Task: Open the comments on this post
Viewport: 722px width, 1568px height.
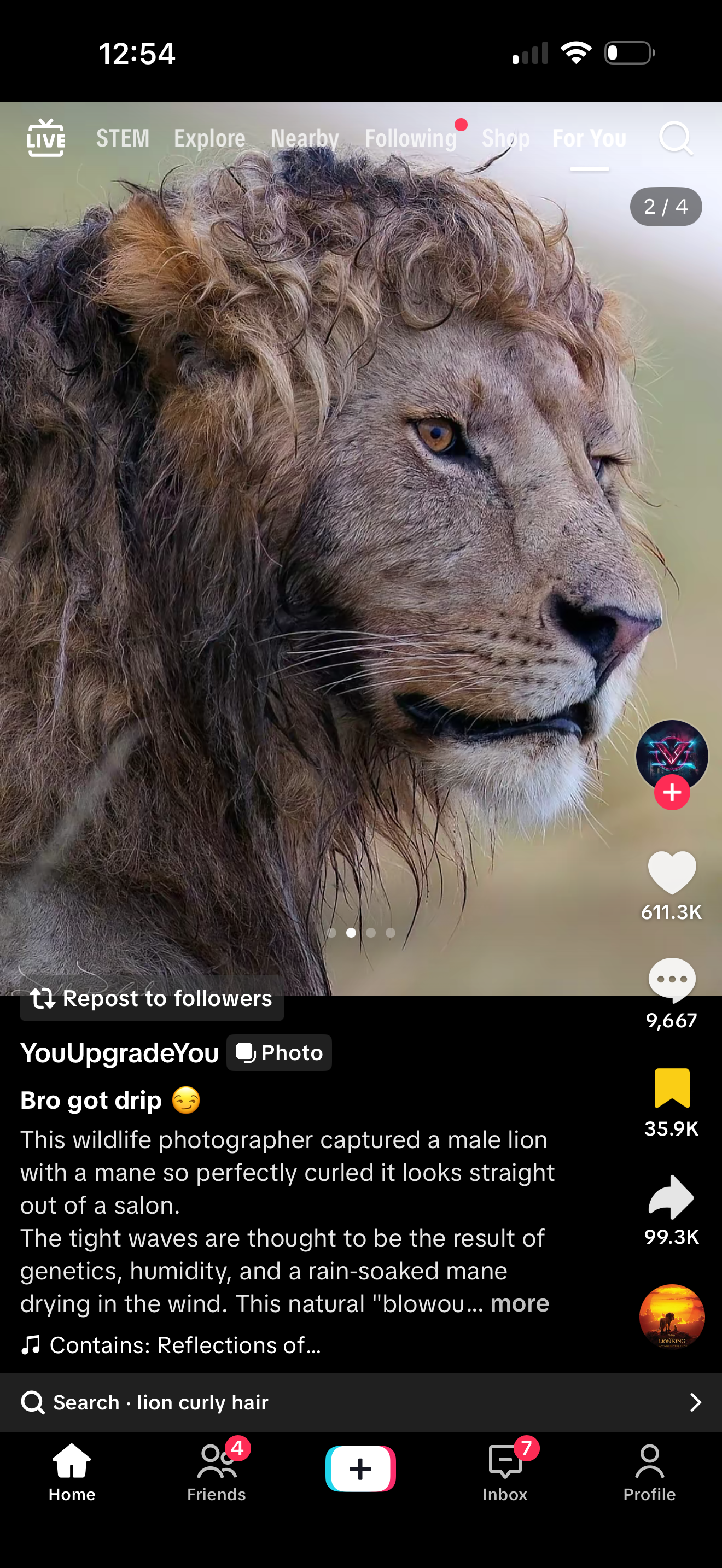Action: click(672, 980)
